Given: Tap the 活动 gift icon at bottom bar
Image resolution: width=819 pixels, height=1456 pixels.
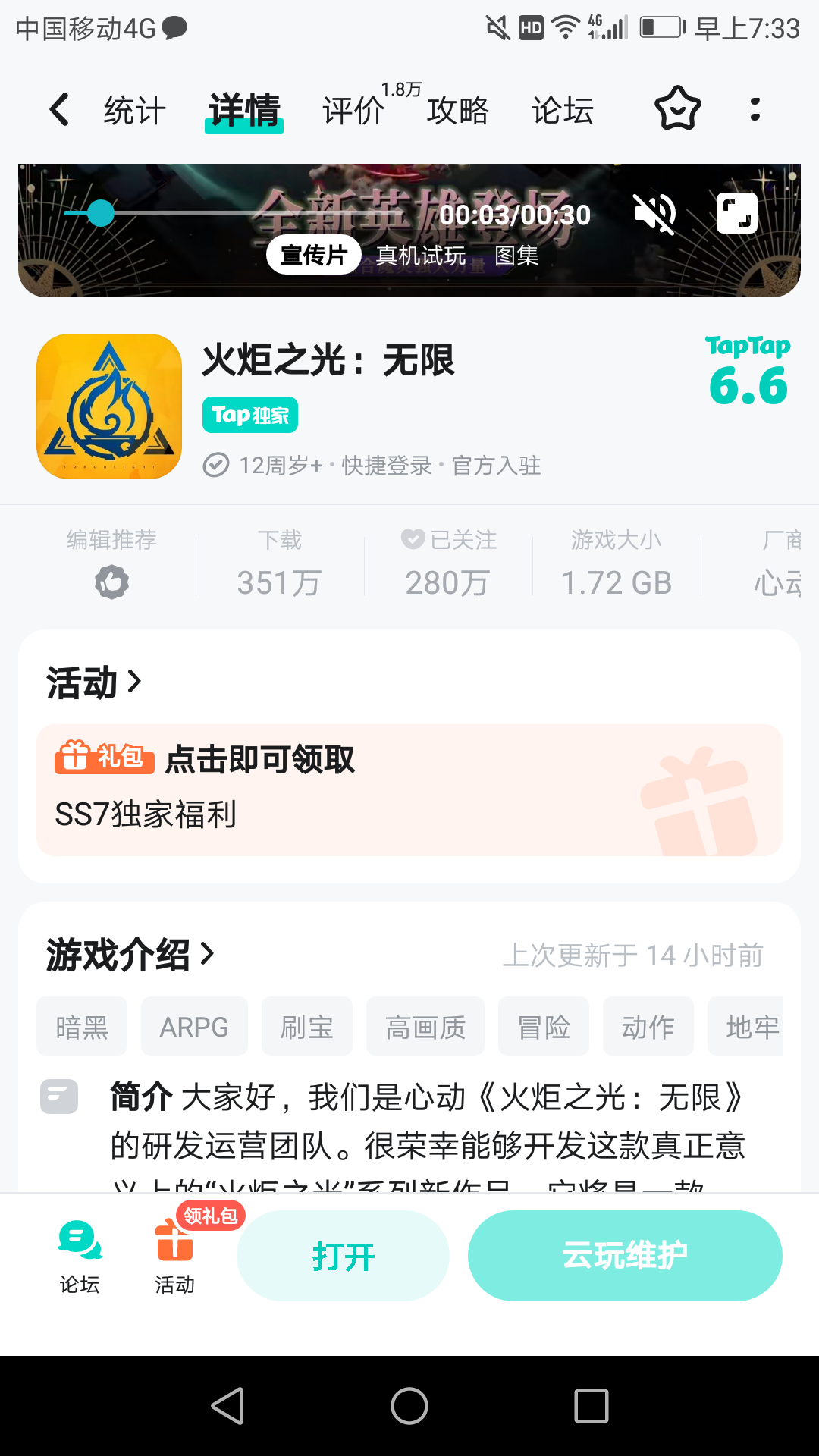Looking at the screenshot, I should click(x=174, y=1251).
